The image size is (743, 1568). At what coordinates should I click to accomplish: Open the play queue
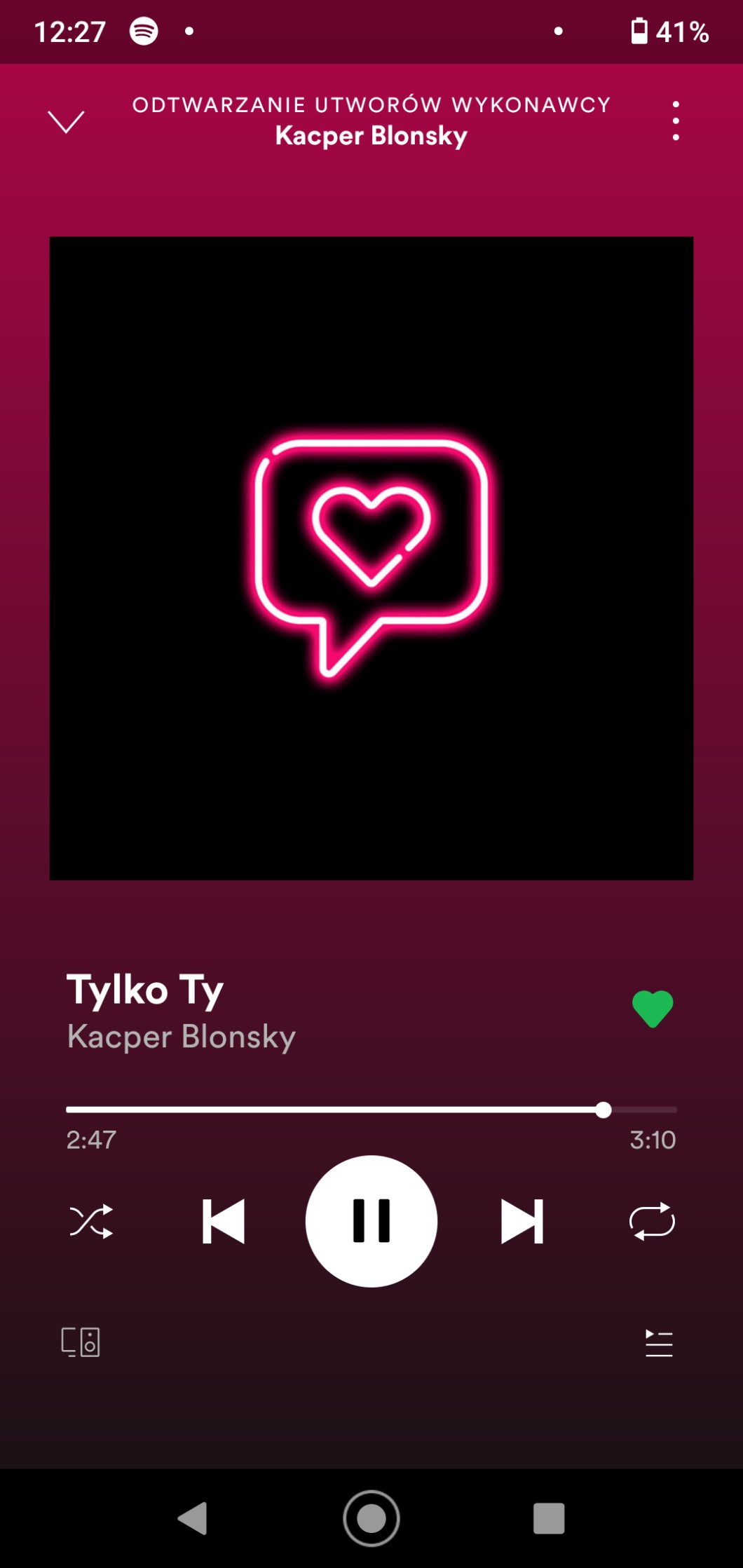coord(658,1343)
